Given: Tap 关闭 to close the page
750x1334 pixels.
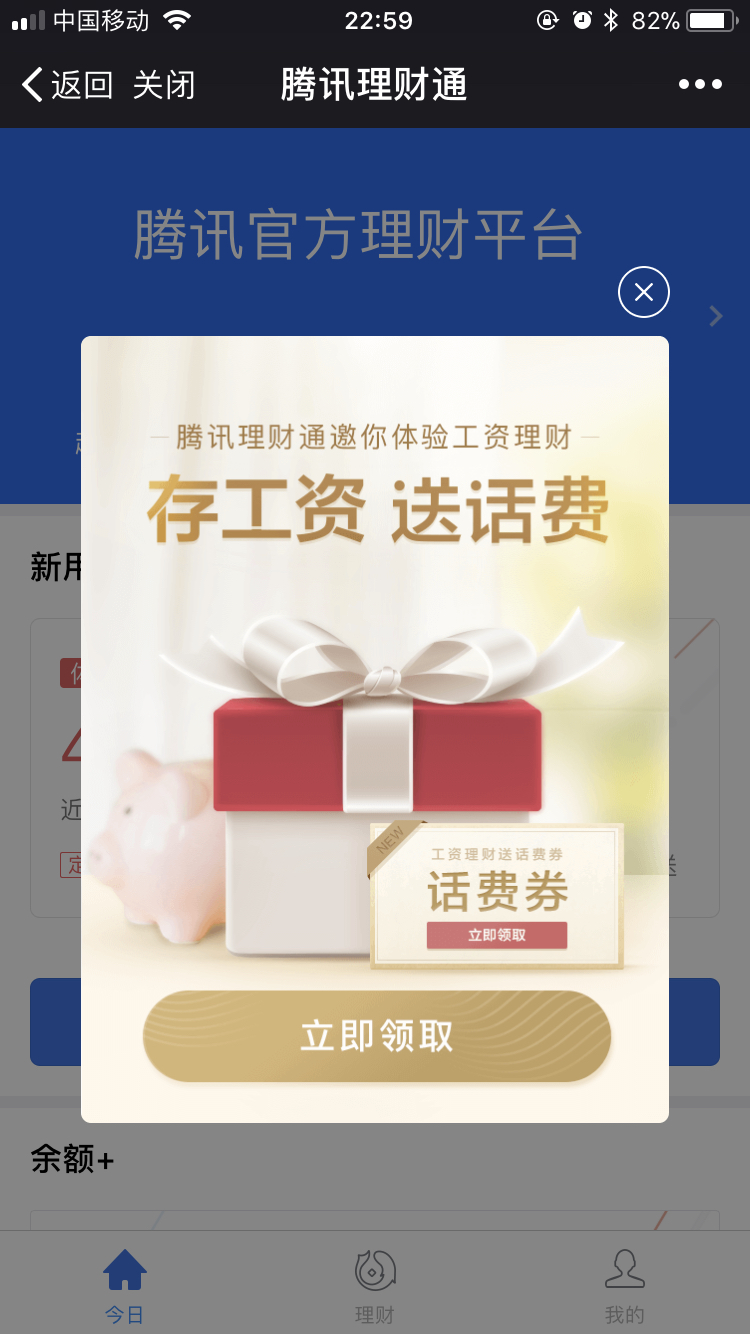Looking at the screenshot, I should pos(164,85).
